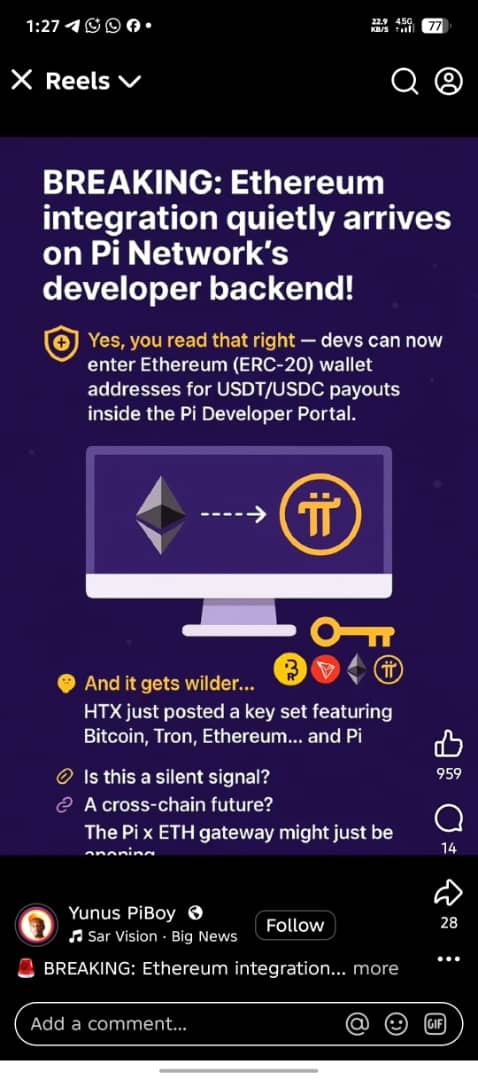Expand the caption with more

coord(375,968)
